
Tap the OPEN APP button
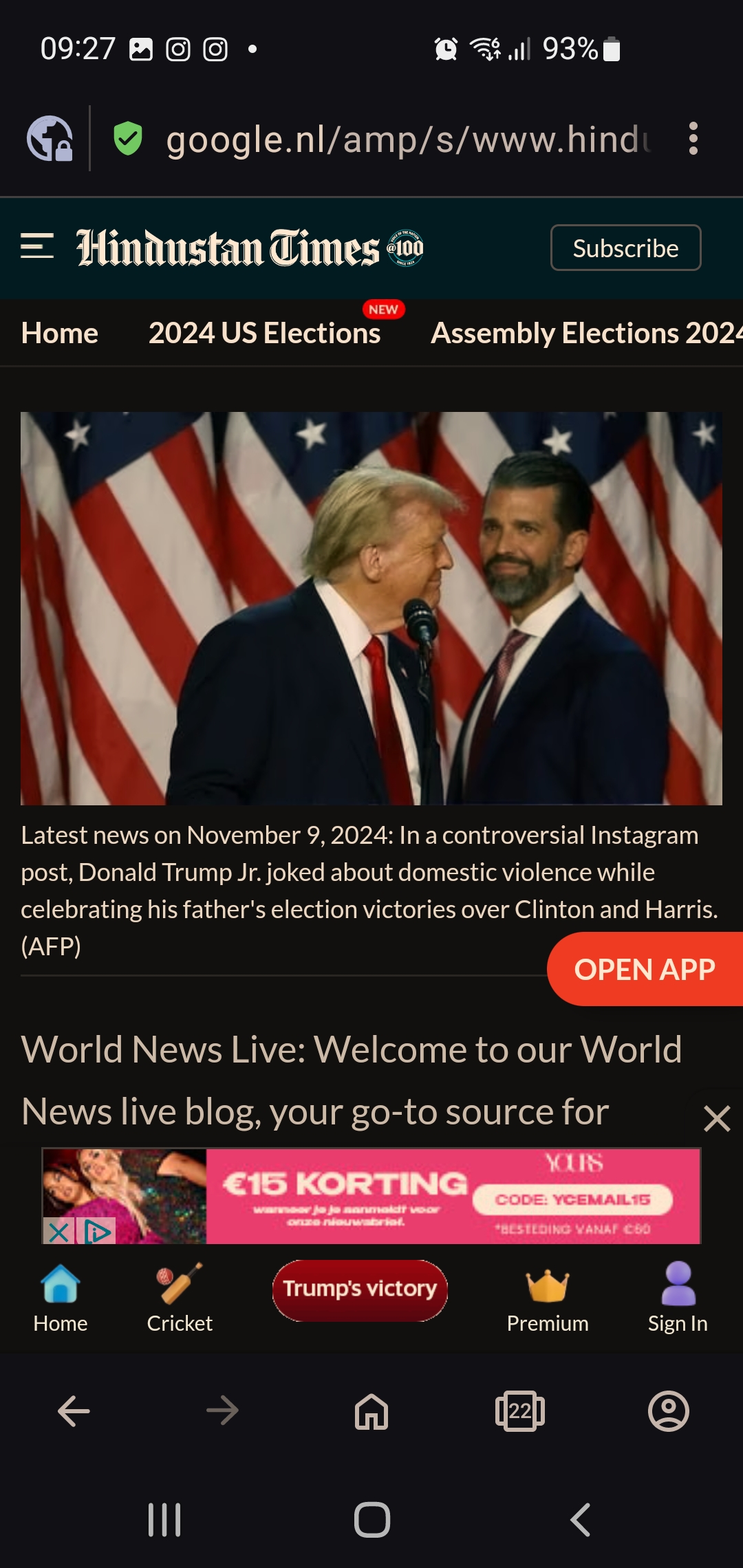click(645, 969)
